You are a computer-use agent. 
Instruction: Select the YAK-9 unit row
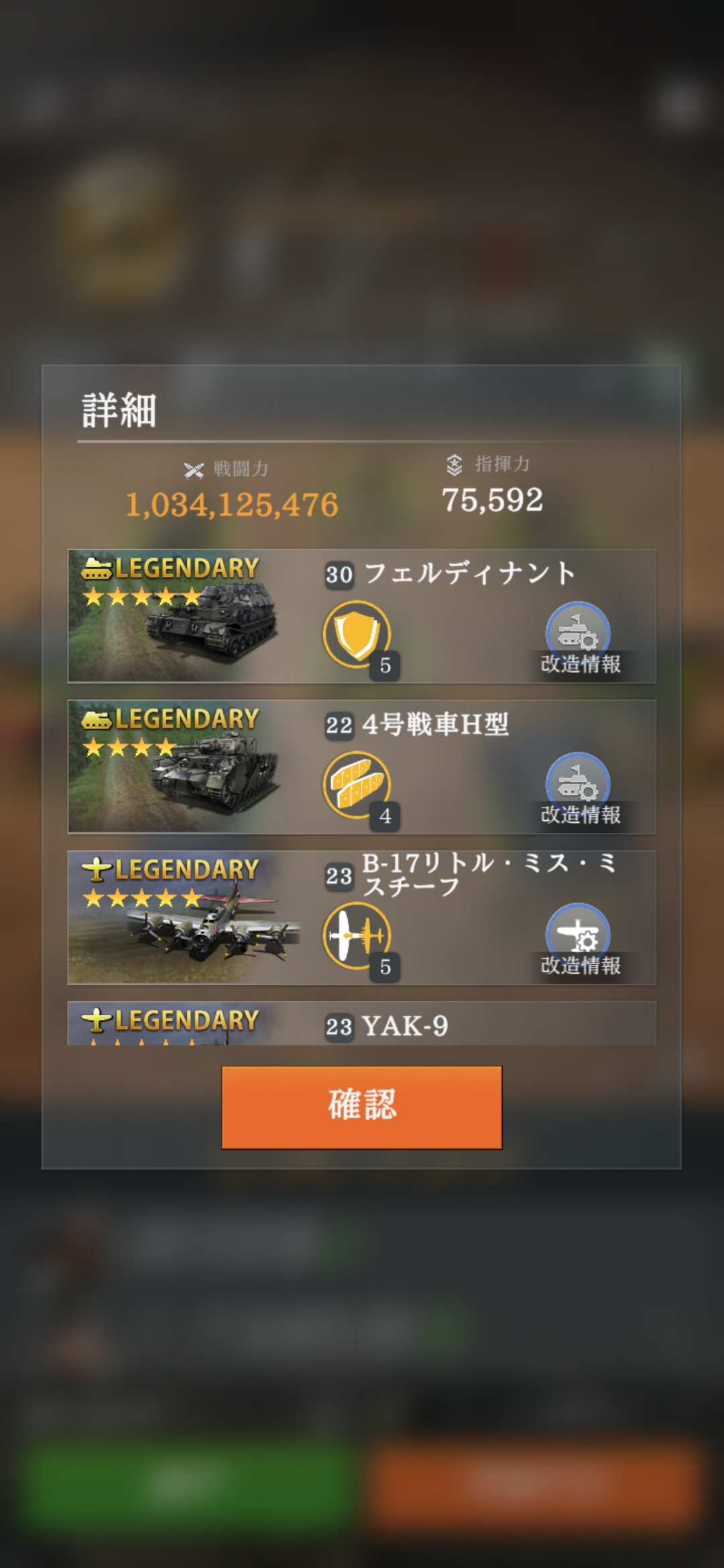coord(362,1025)
